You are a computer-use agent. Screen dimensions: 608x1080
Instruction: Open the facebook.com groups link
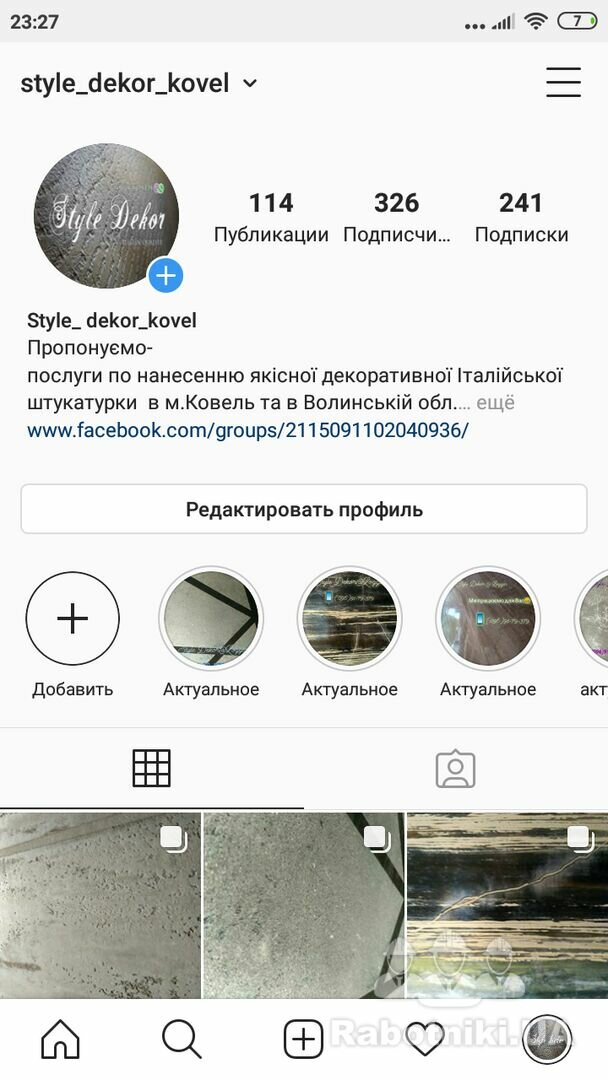248,430
